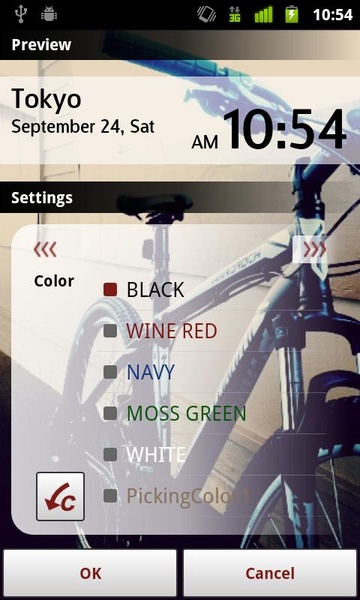Choose the WHITE color option
The image size is (360, 600).
211,454
